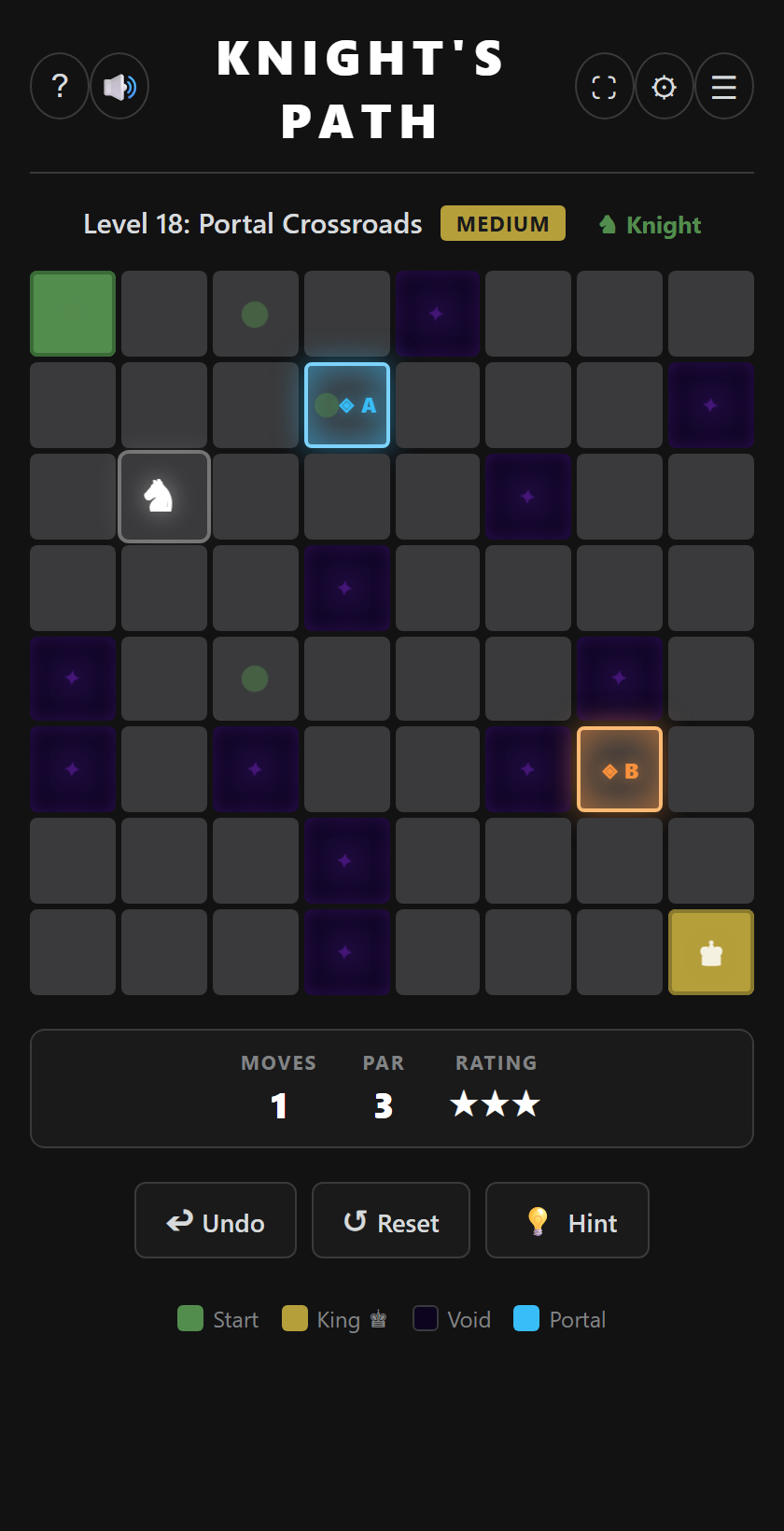Open the help question mark
The image size is (784, 1531).
pyautogui.click(x=60, y=86)
